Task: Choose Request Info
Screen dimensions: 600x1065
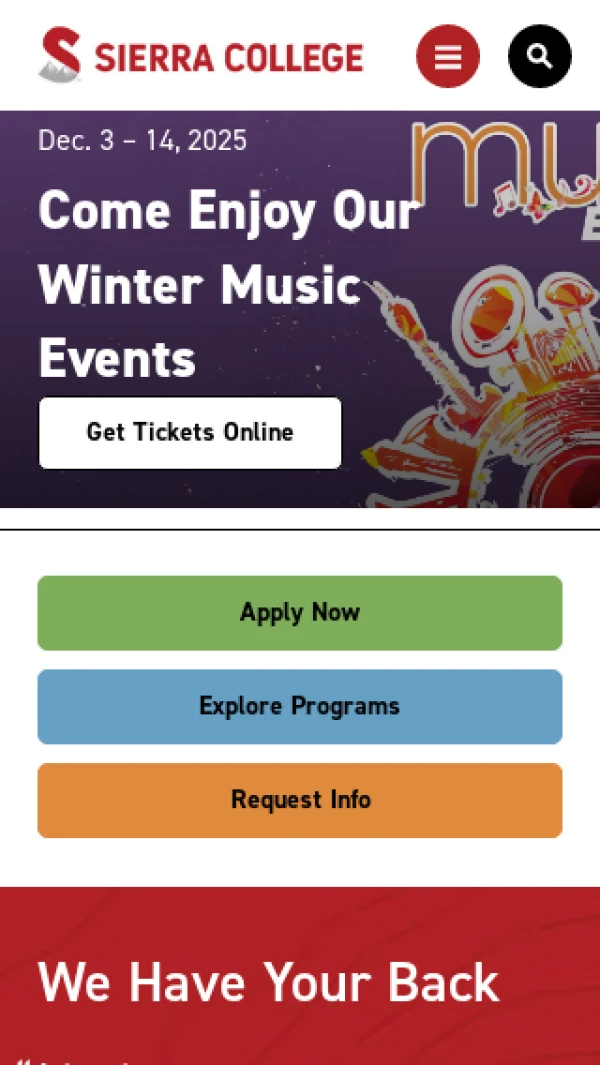Action: click(300, 800)
